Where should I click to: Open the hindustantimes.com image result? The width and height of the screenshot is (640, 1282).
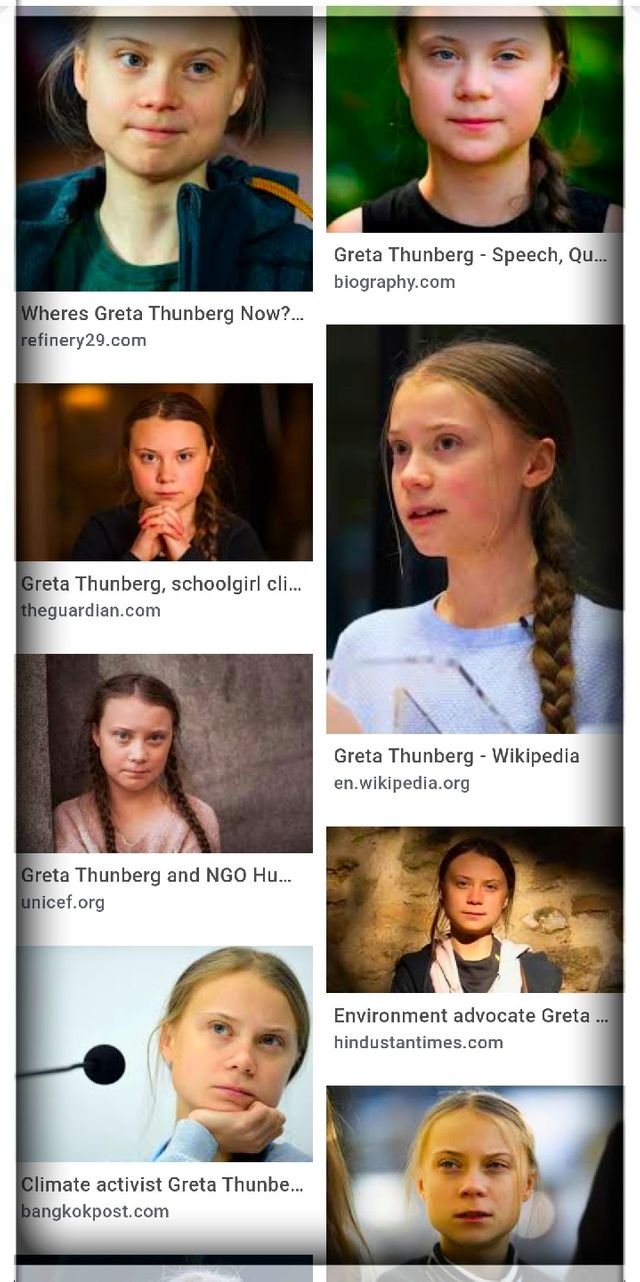pos(474,910)
